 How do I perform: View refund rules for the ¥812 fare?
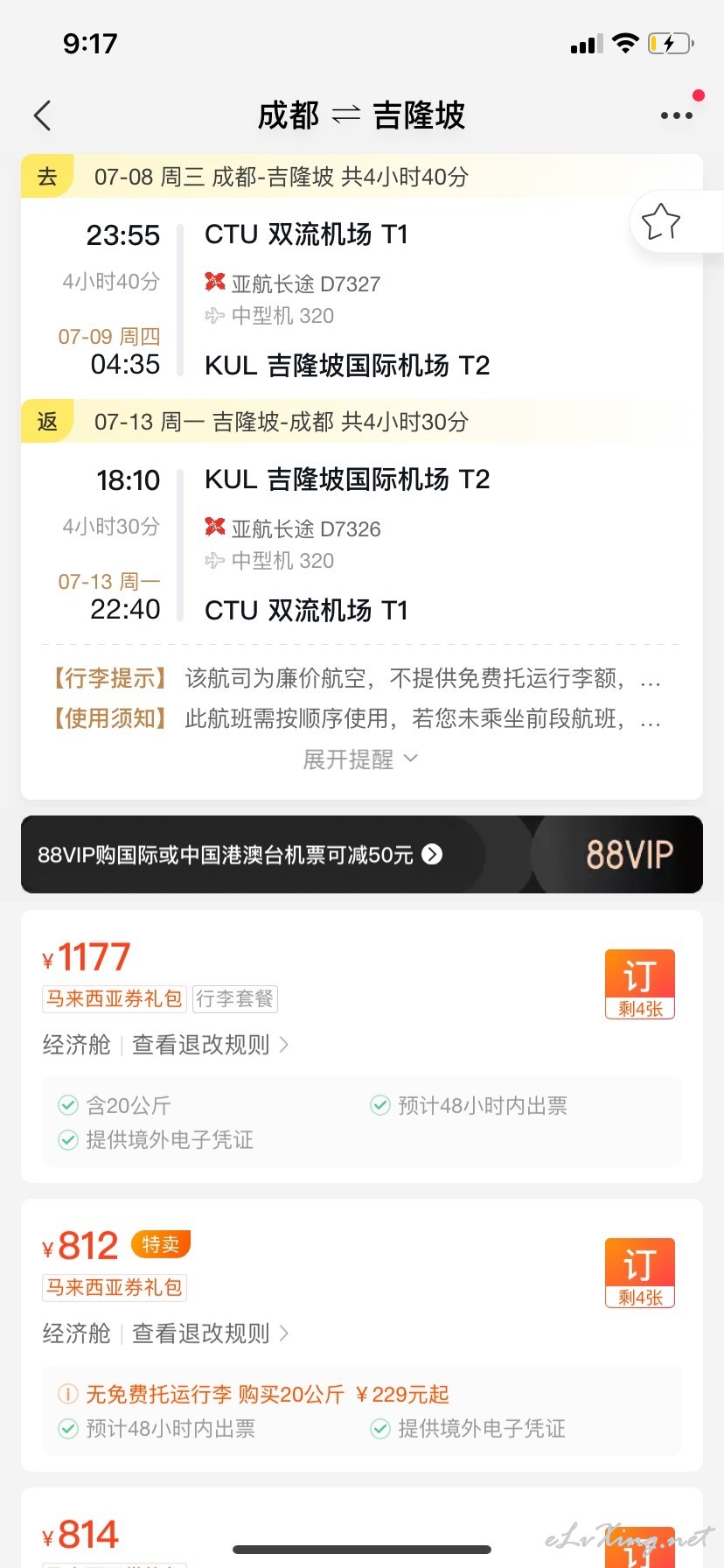tap(210, 1333)
